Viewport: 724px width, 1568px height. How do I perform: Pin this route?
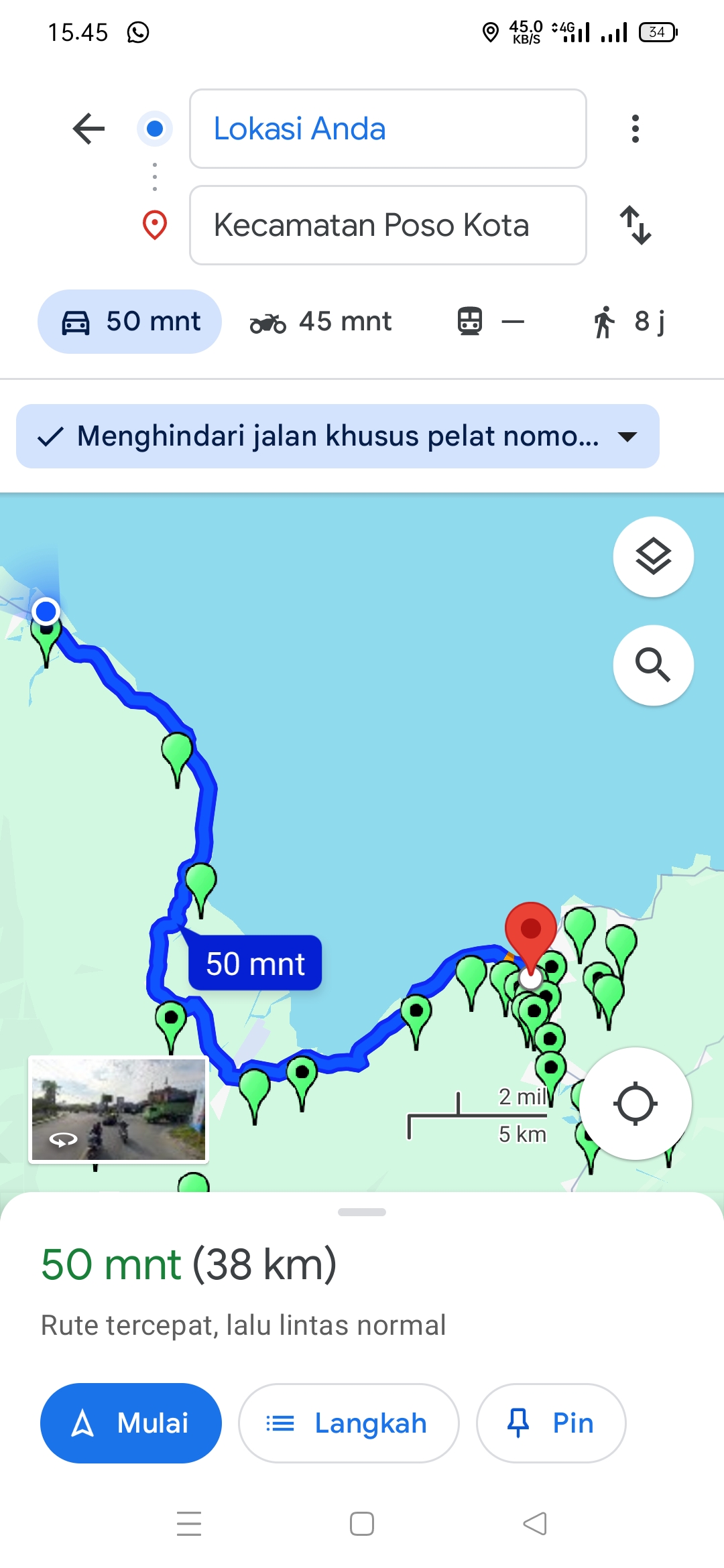coord(551,1423)
